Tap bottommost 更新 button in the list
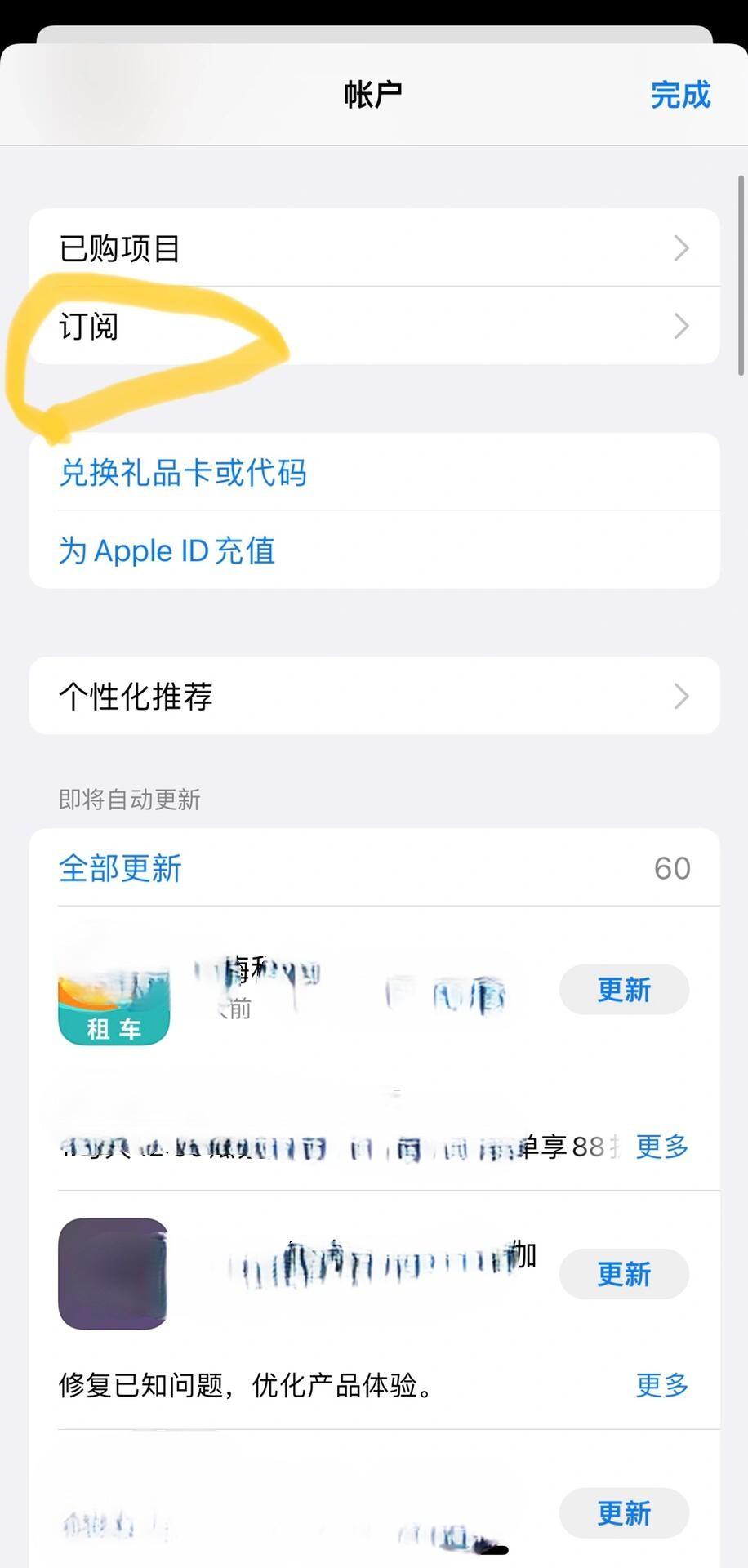Viewport: 748px width, 1568px height. point(623,1512)
